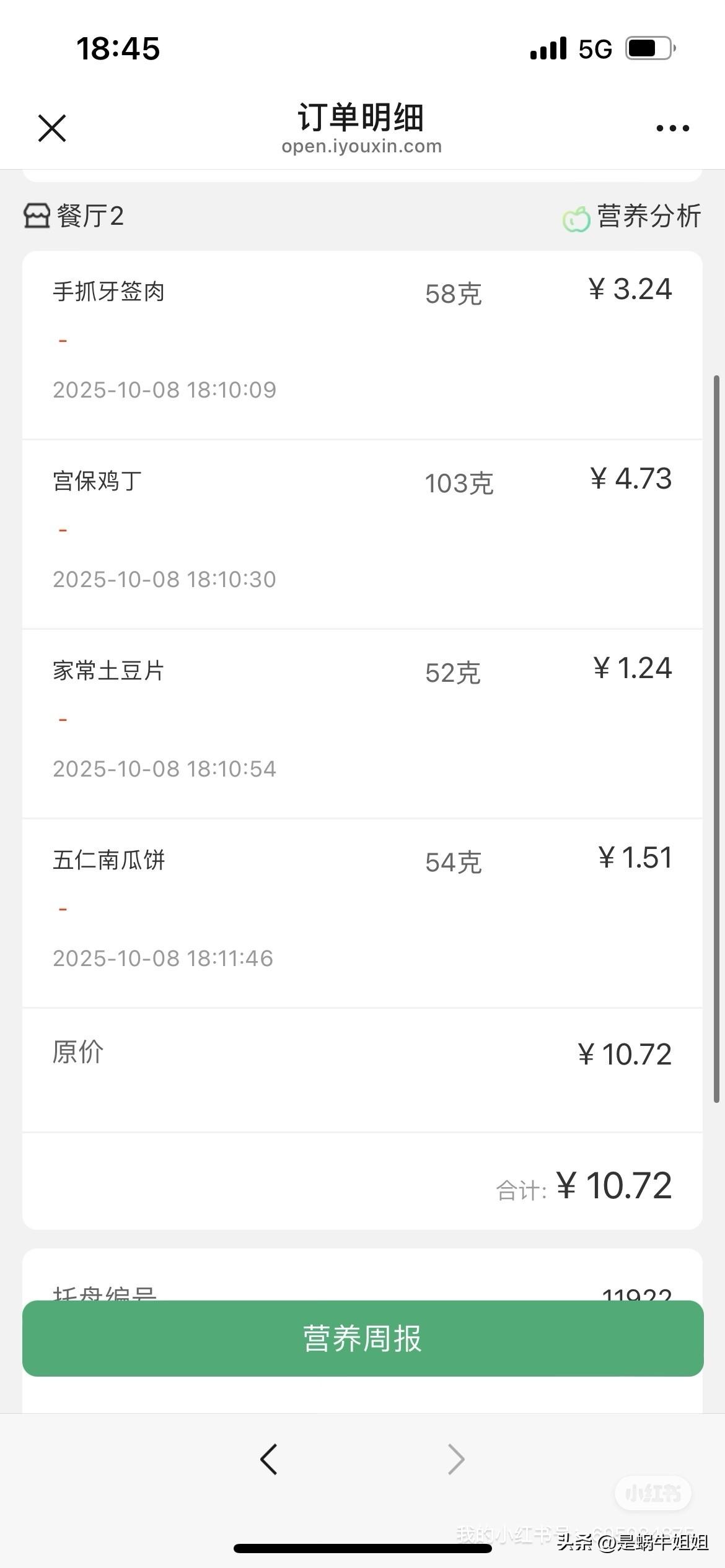Open 营养分析 nutrition analysis
The image size is (725, 1568).
click(631, 217)
